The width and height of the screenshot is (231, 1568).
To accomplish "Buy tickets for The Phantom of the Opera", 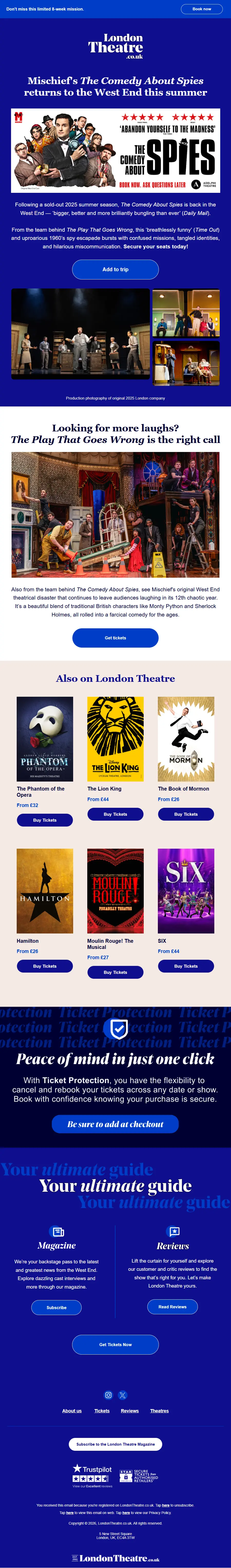I will click(x=44, y=820).
